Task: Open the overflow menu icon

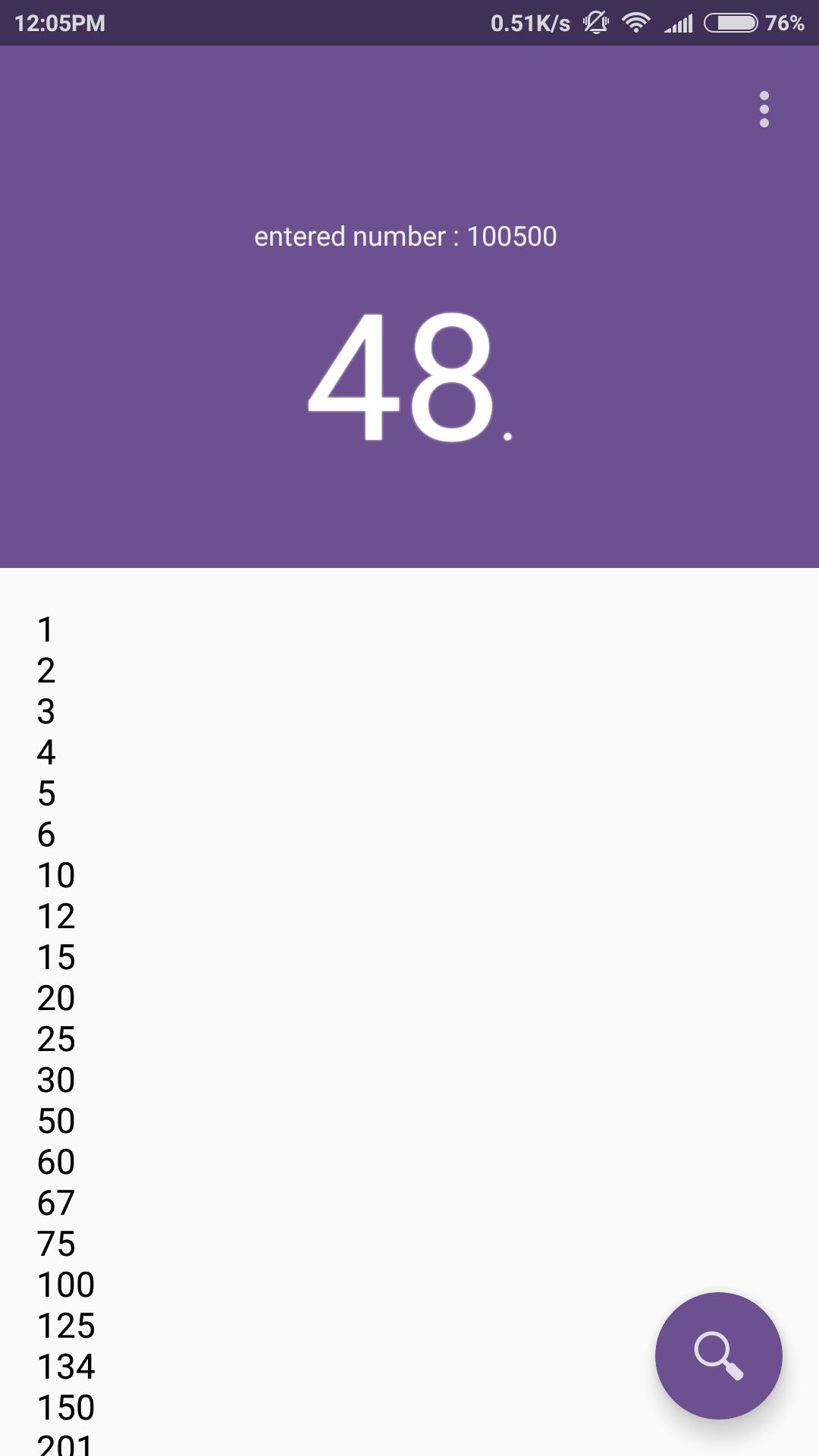Action: pyautogui.click(x=764, y=108)
